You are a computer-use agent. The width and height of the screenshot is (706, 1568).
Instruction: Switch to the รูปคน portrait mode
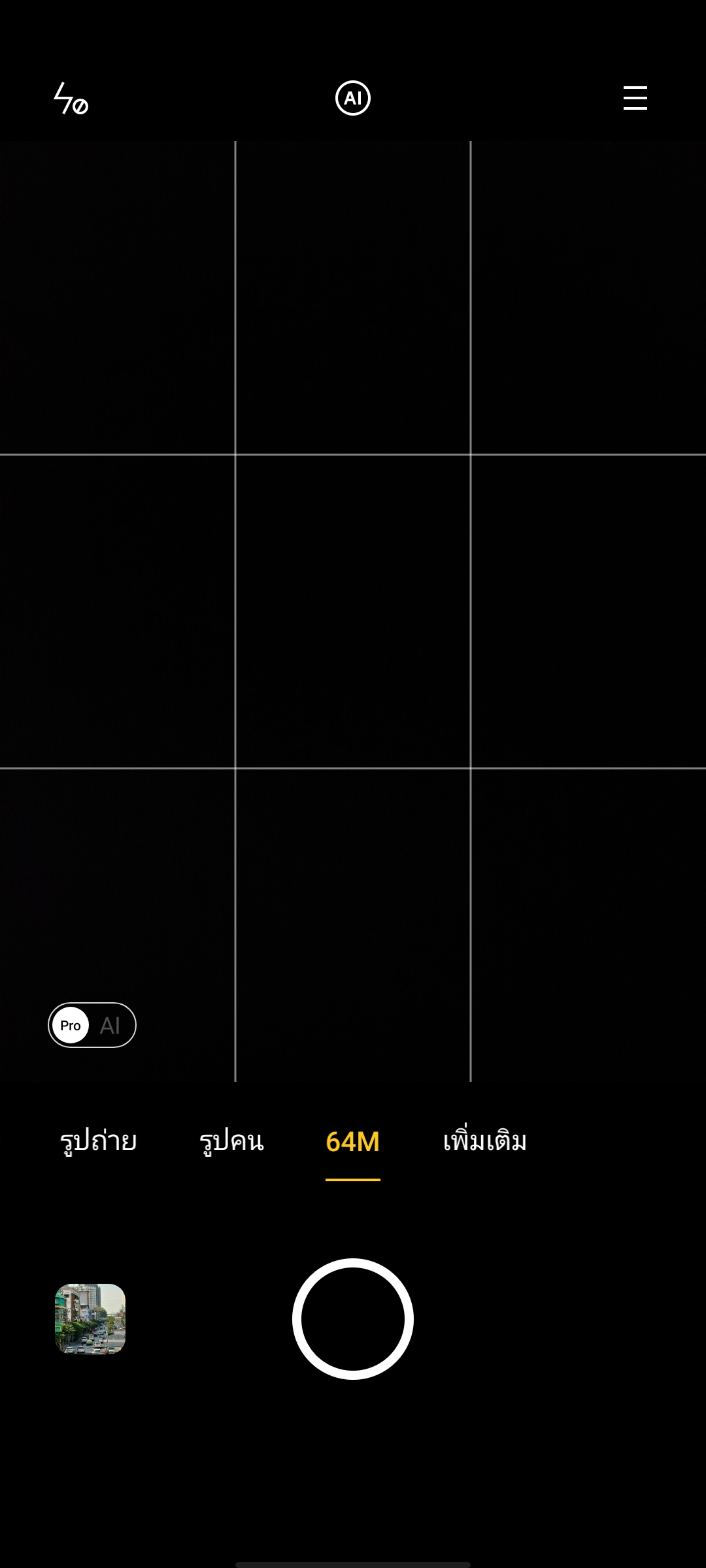click(x=231, y=1141)
